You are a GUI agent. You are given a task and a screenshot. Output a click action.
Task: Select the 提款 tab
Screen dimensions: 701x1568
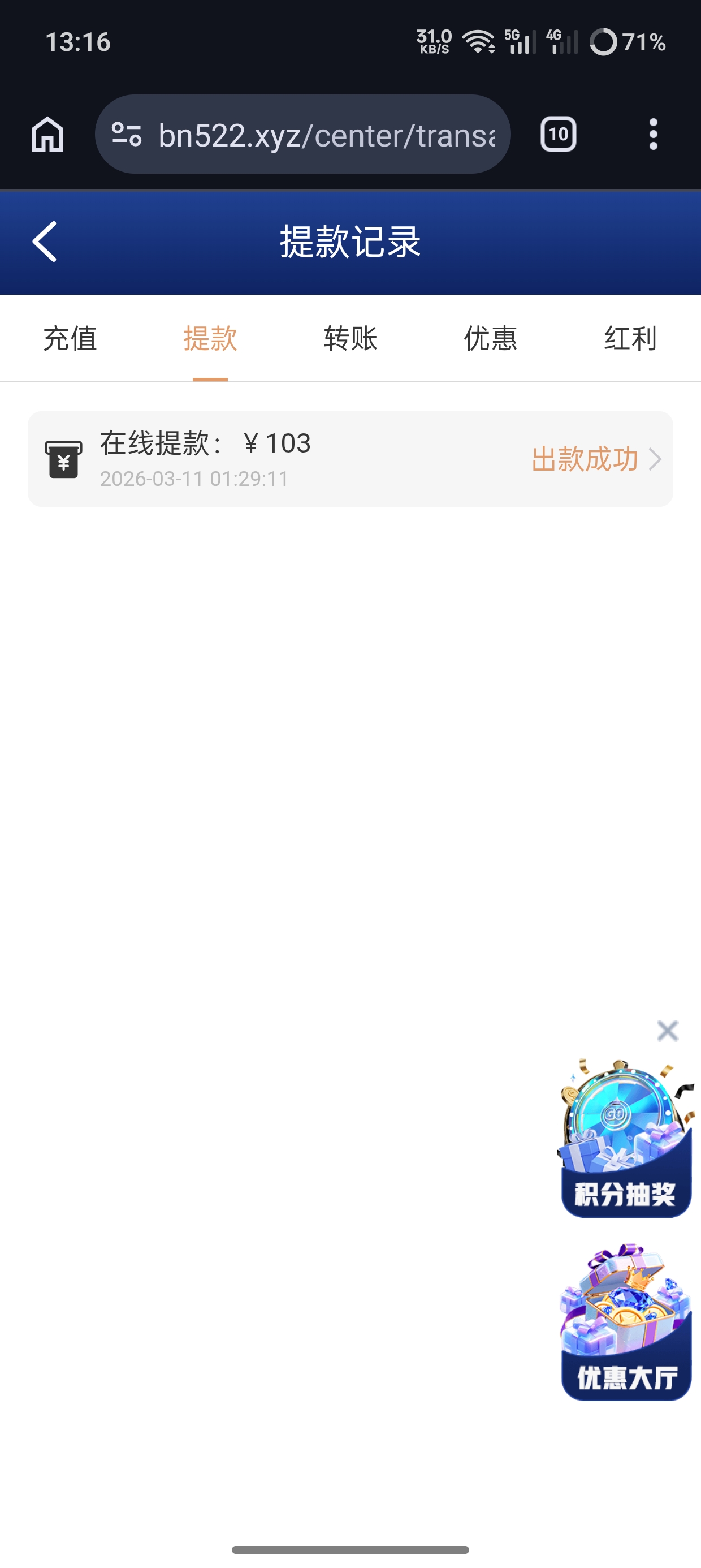point(210,338)
